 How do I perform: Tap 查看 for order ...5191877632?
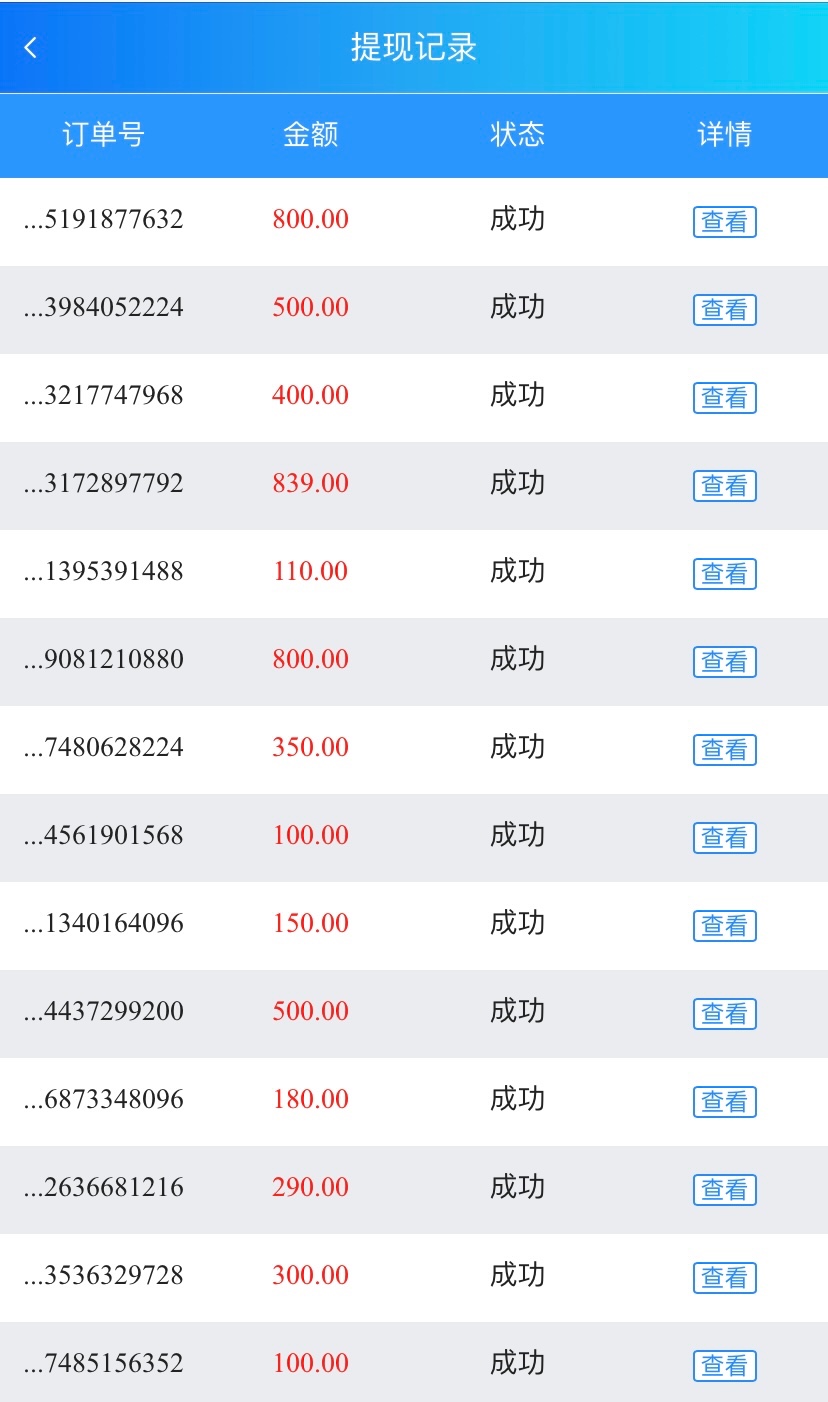[x=724, y=222]
